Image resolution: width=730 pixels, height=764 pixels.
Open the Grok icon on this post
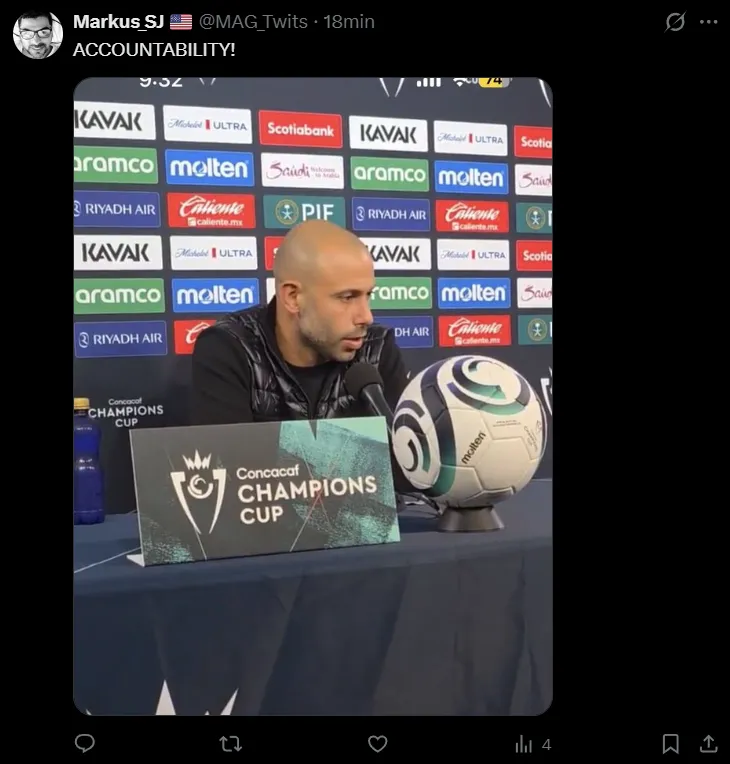click(676, 22)
